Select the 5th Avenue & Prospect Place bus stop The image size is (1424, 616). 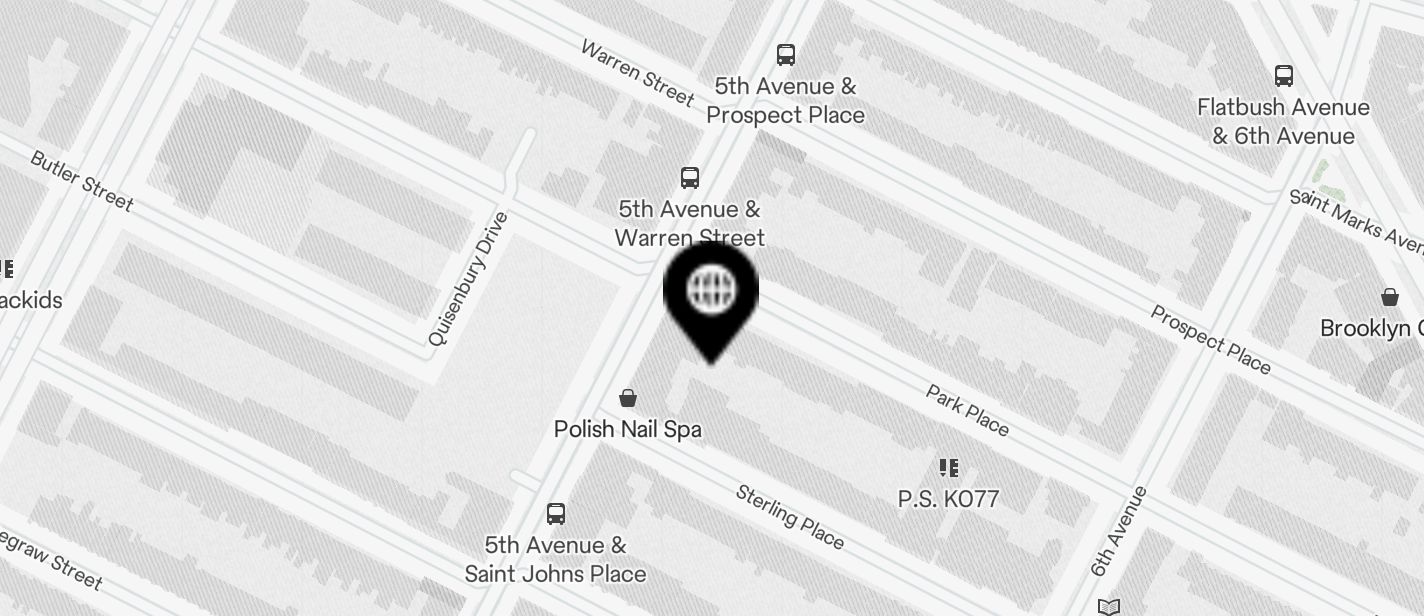tap(786, 55)
